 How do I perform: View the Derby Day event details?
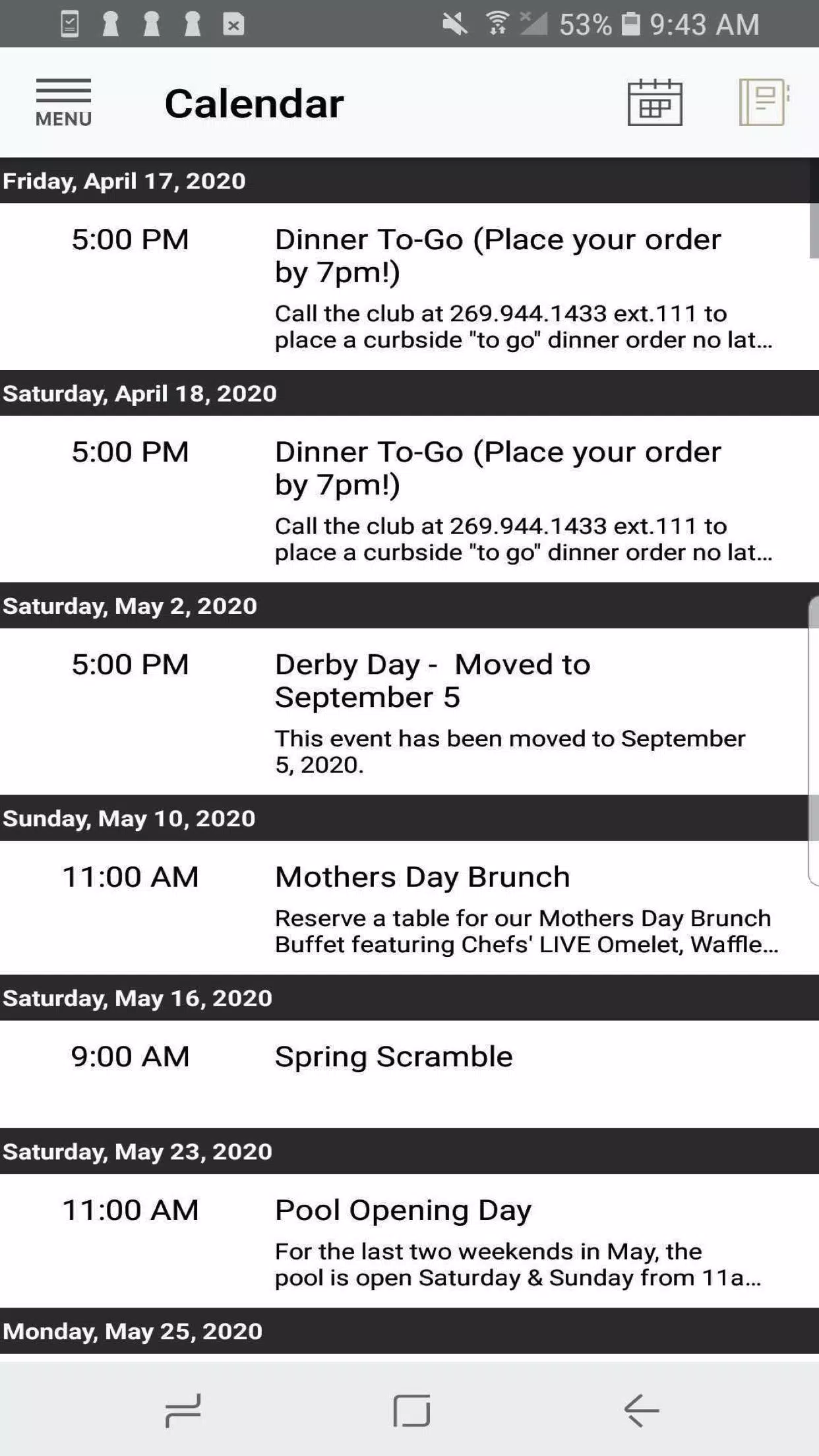coord(409,712)
